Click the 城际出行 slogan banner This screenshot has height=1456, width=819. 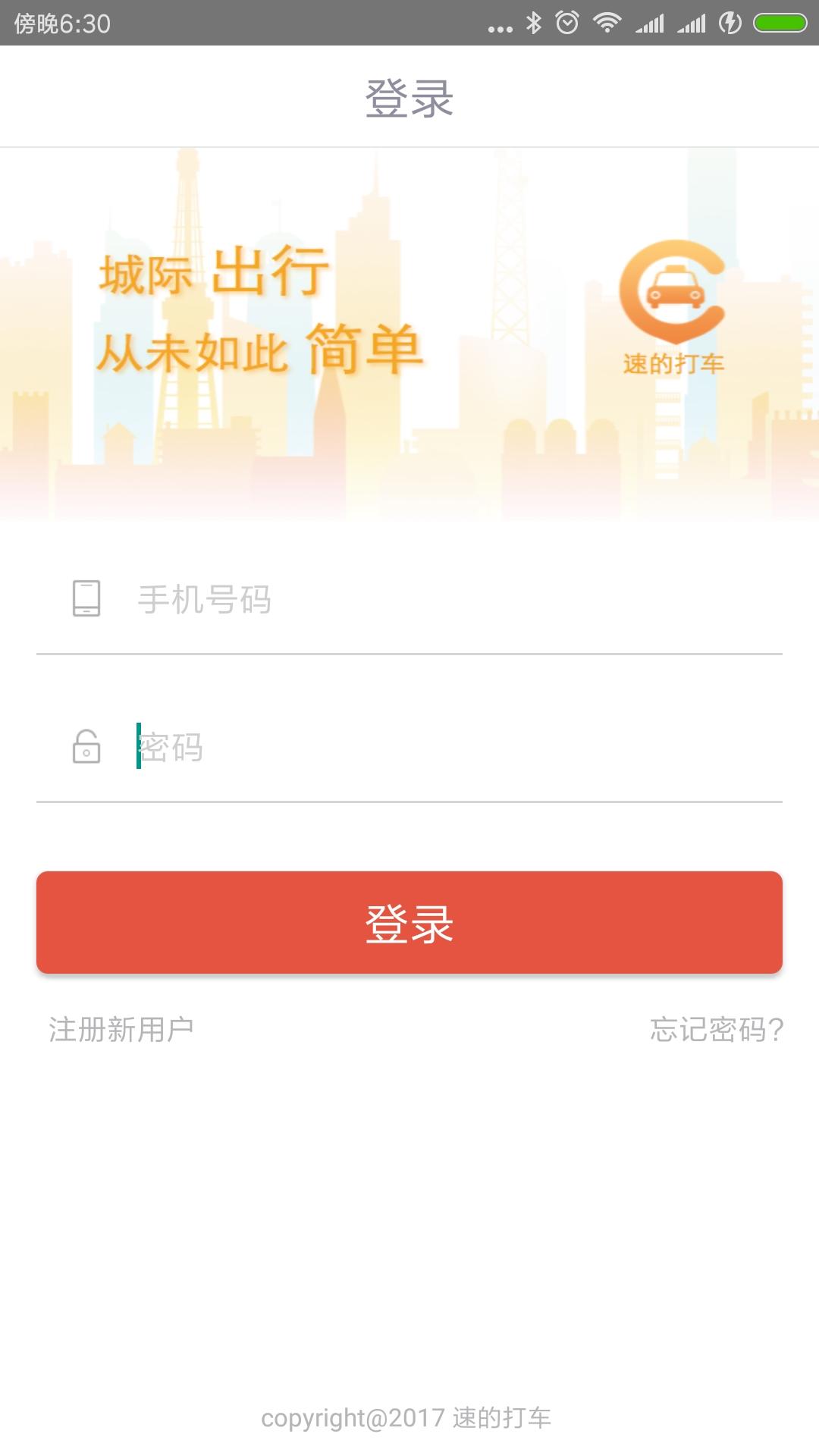[x=262, y=311]
